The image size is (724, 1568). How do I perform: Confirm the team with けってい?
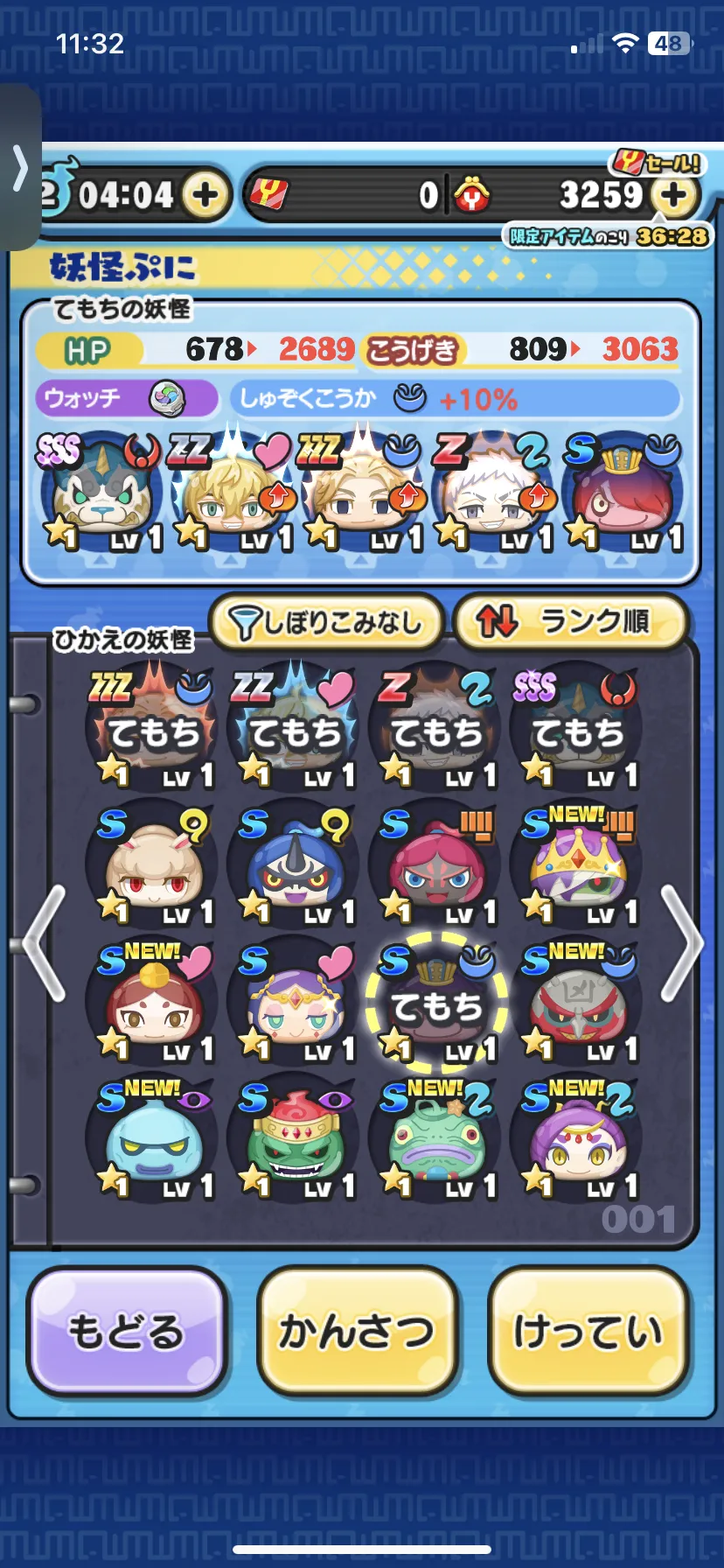click(x=588, y=1331)
